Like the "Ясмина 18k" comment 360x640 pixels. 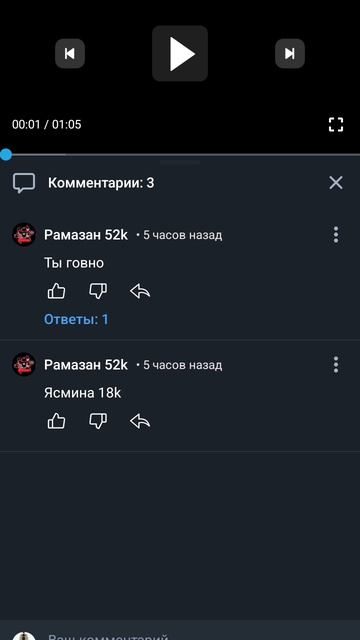coord(56,421)
